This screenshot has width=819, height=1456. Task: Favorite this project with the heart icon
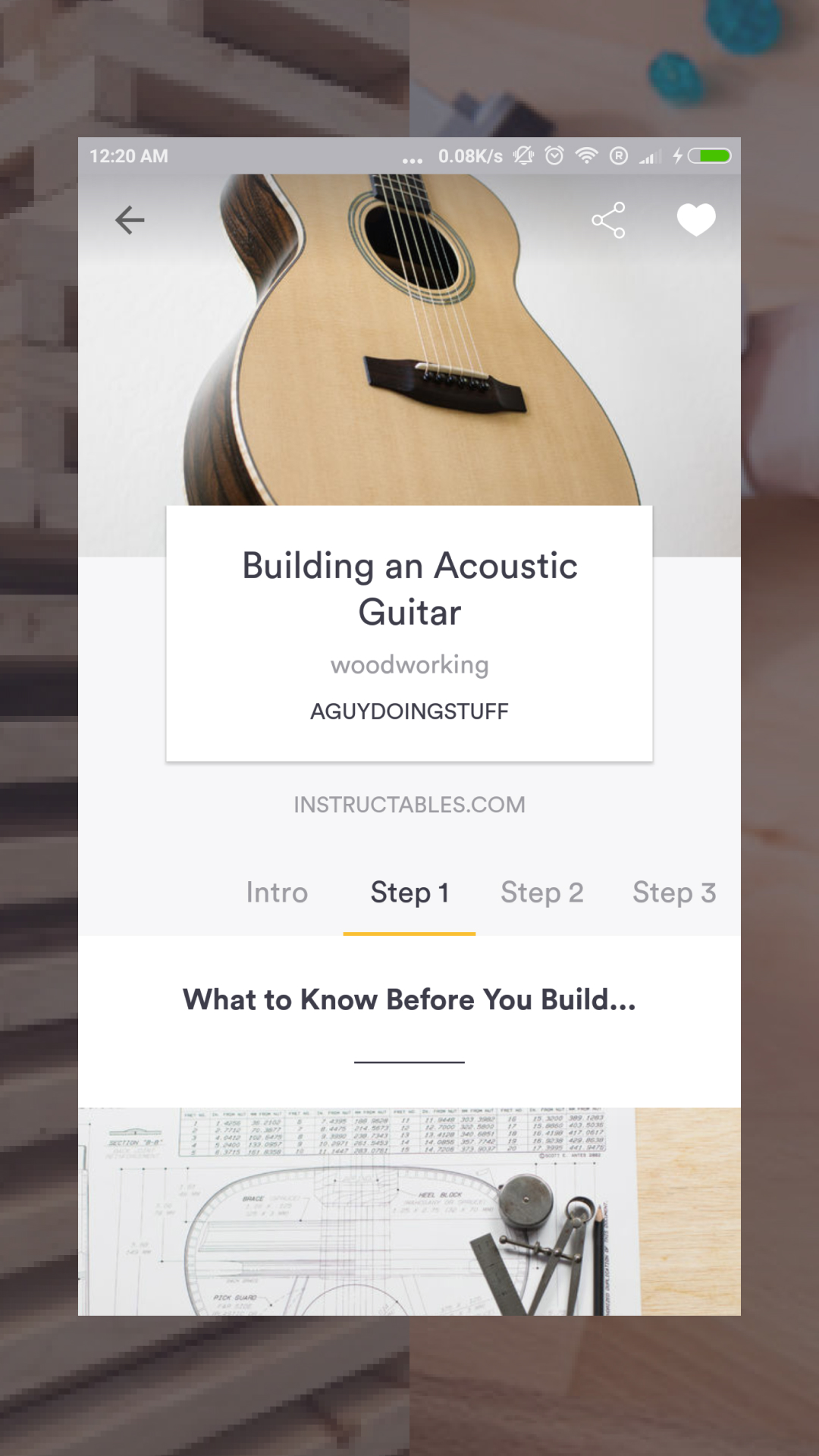point(696,219)
